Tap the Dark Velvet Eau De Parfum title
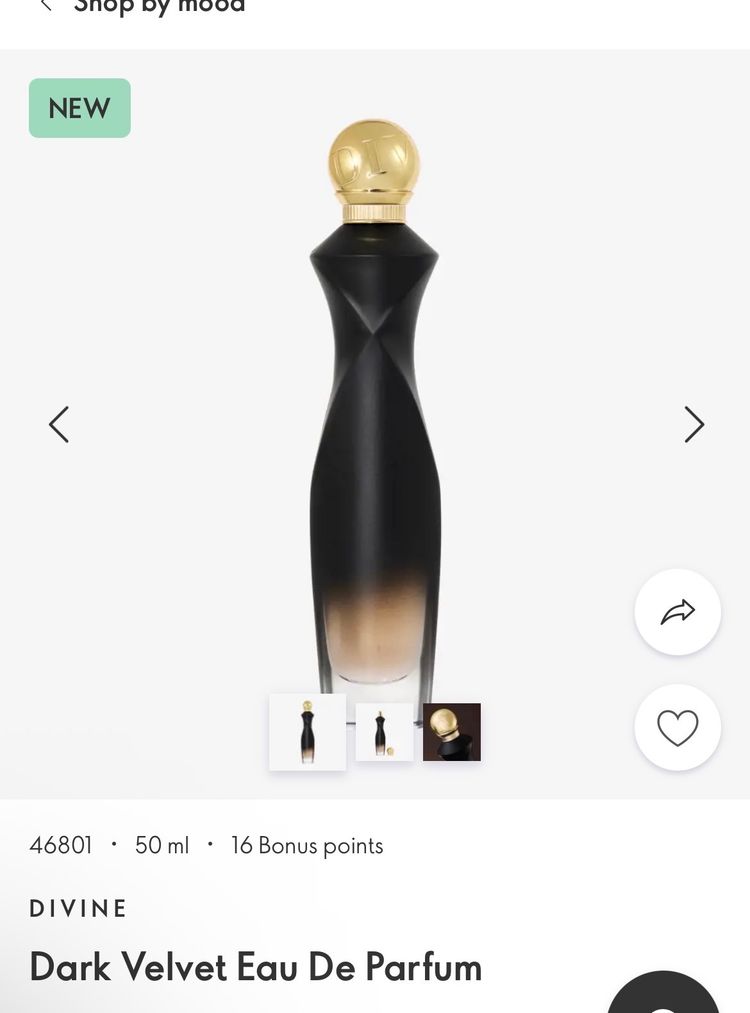This screenshot has width=750, height=1013. (x=255, y=967)
